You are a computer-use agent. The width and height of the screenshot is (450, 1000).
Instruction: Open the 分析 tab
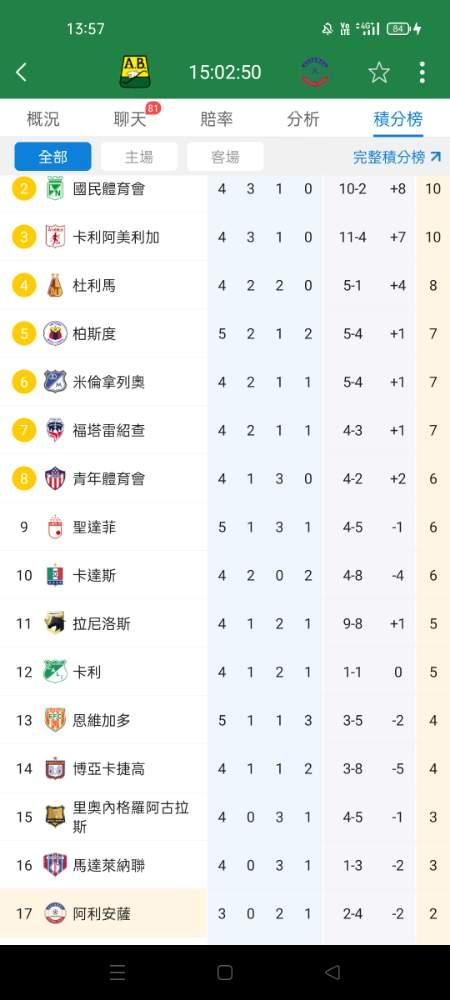click(x=303, y=119)
